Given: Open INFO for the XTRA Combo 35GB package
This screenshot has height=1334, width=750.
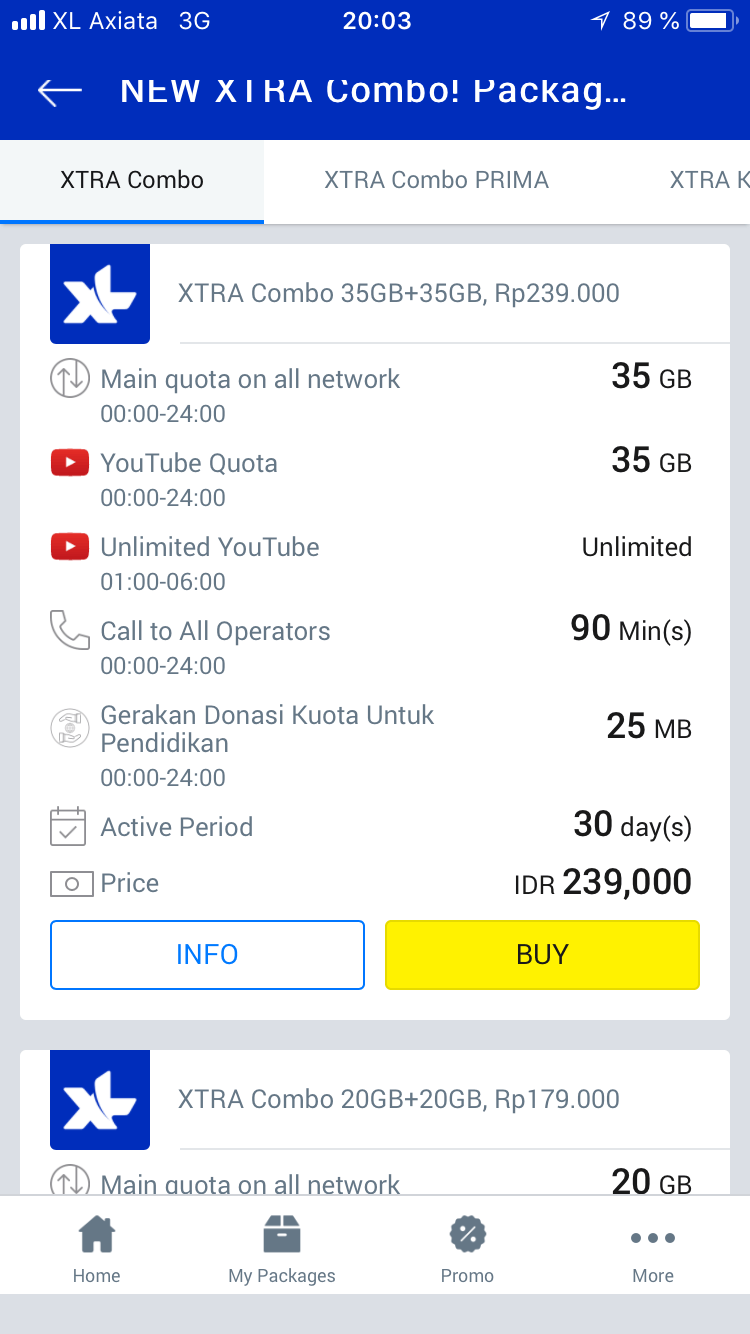Looking at the screenshot, I should point(207,954).
